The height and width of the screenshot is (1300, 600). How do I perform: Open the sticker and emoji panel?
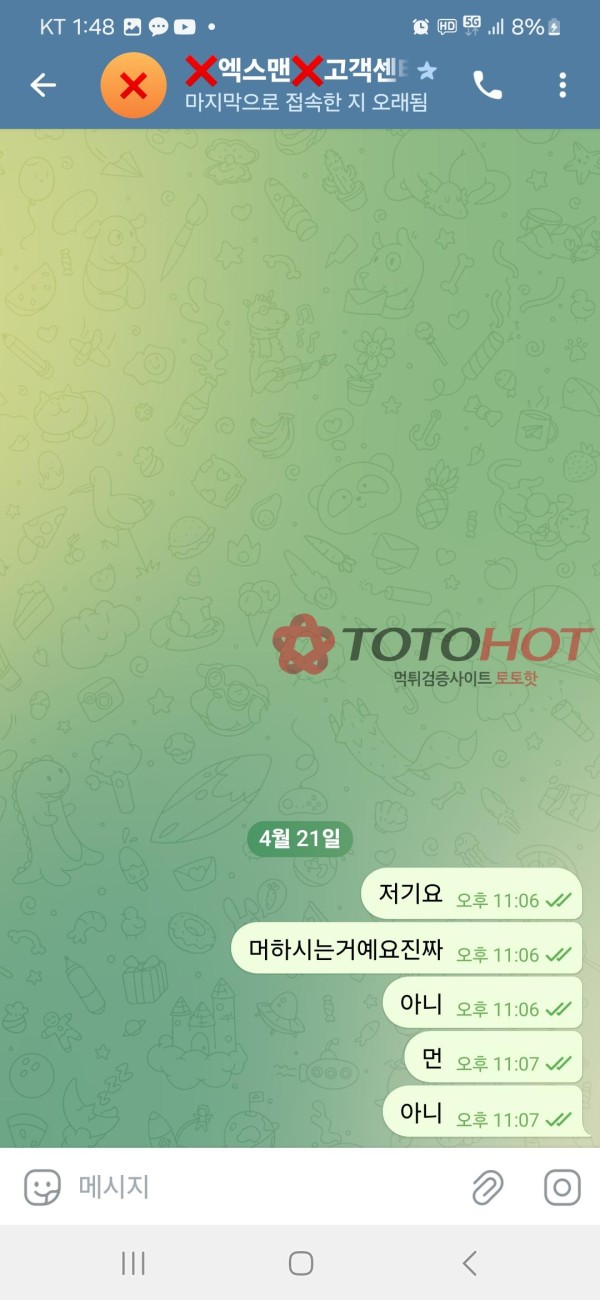coord(42,1187)
